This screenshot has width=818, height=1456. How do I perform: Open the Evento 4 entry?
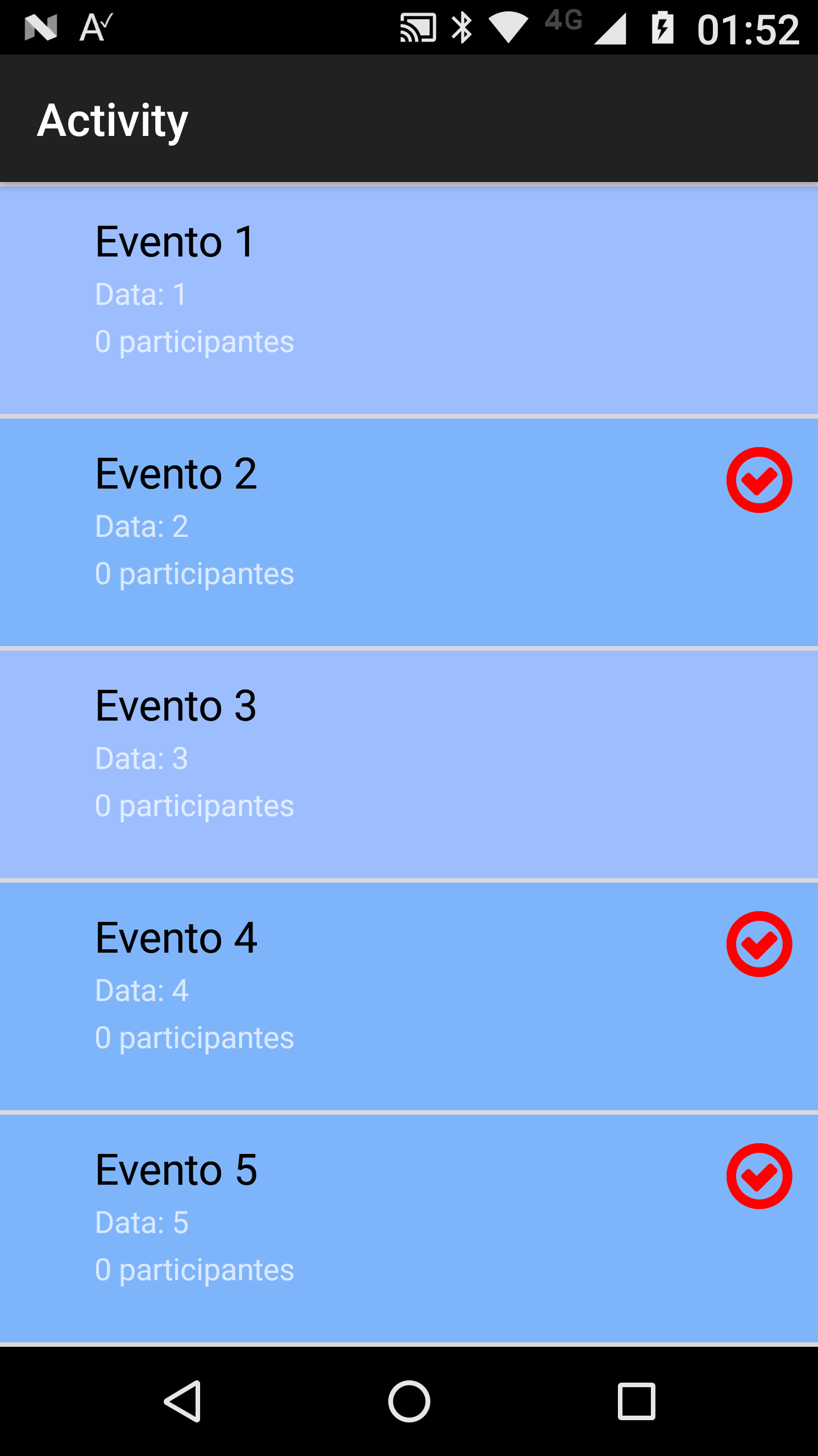[x=409, y=996]
